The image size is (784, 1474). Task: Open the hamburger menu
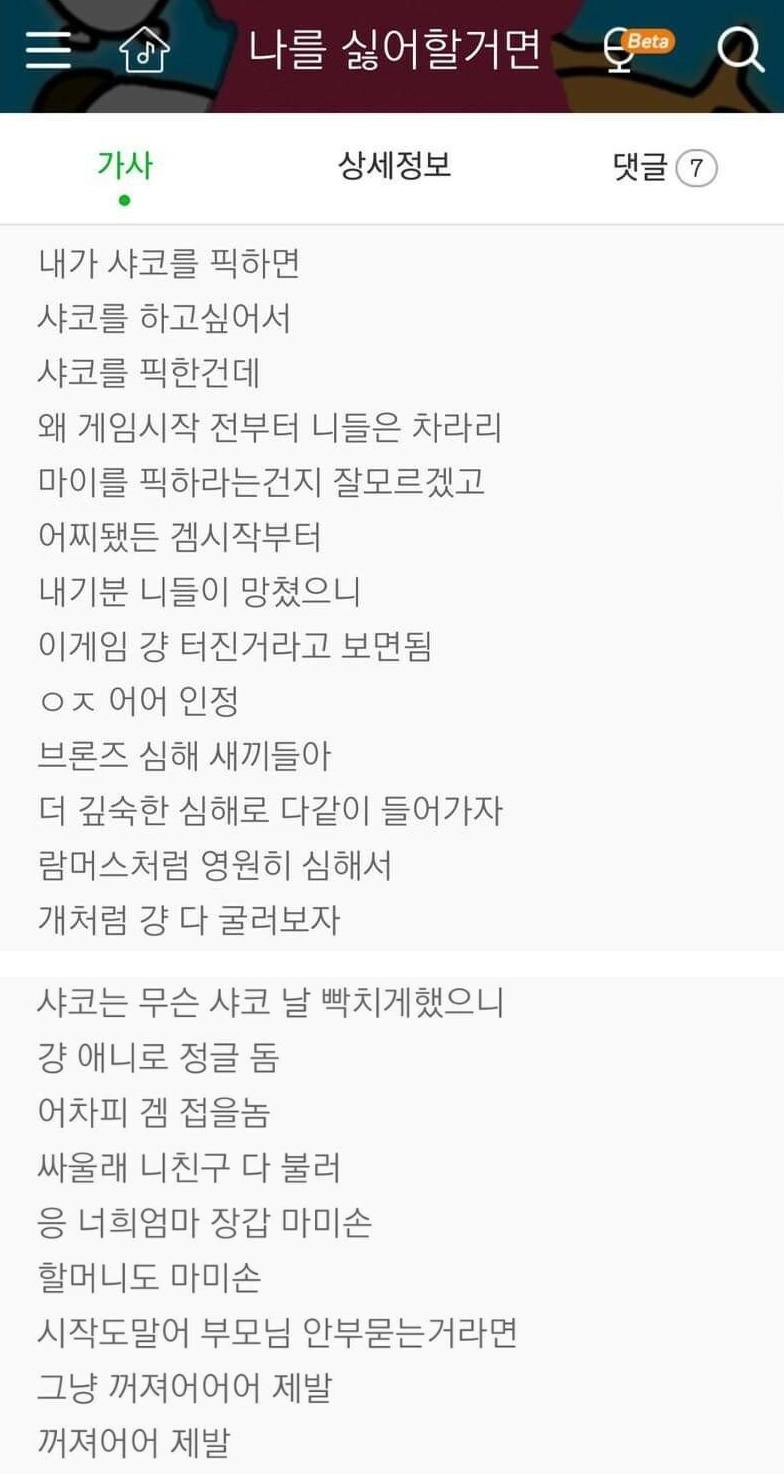coord(48,49)
